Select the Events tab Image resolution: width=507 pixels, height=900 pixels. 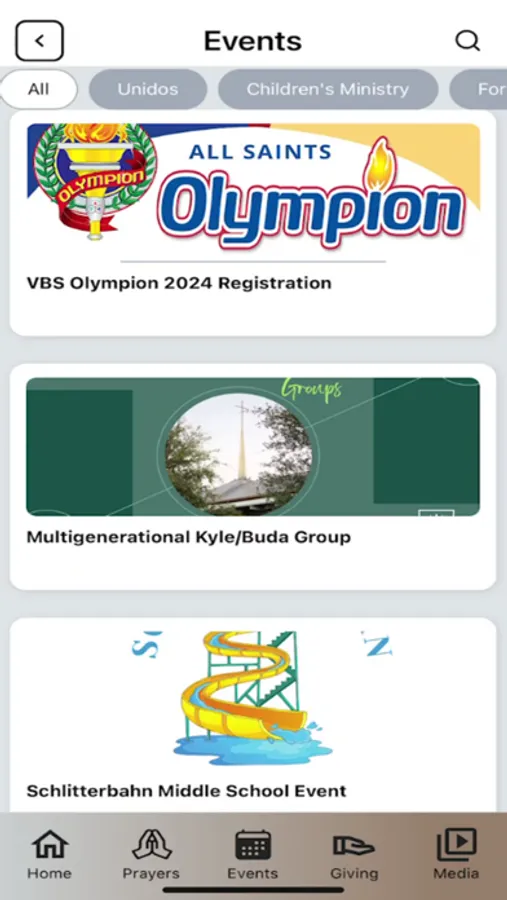point(253,854)
